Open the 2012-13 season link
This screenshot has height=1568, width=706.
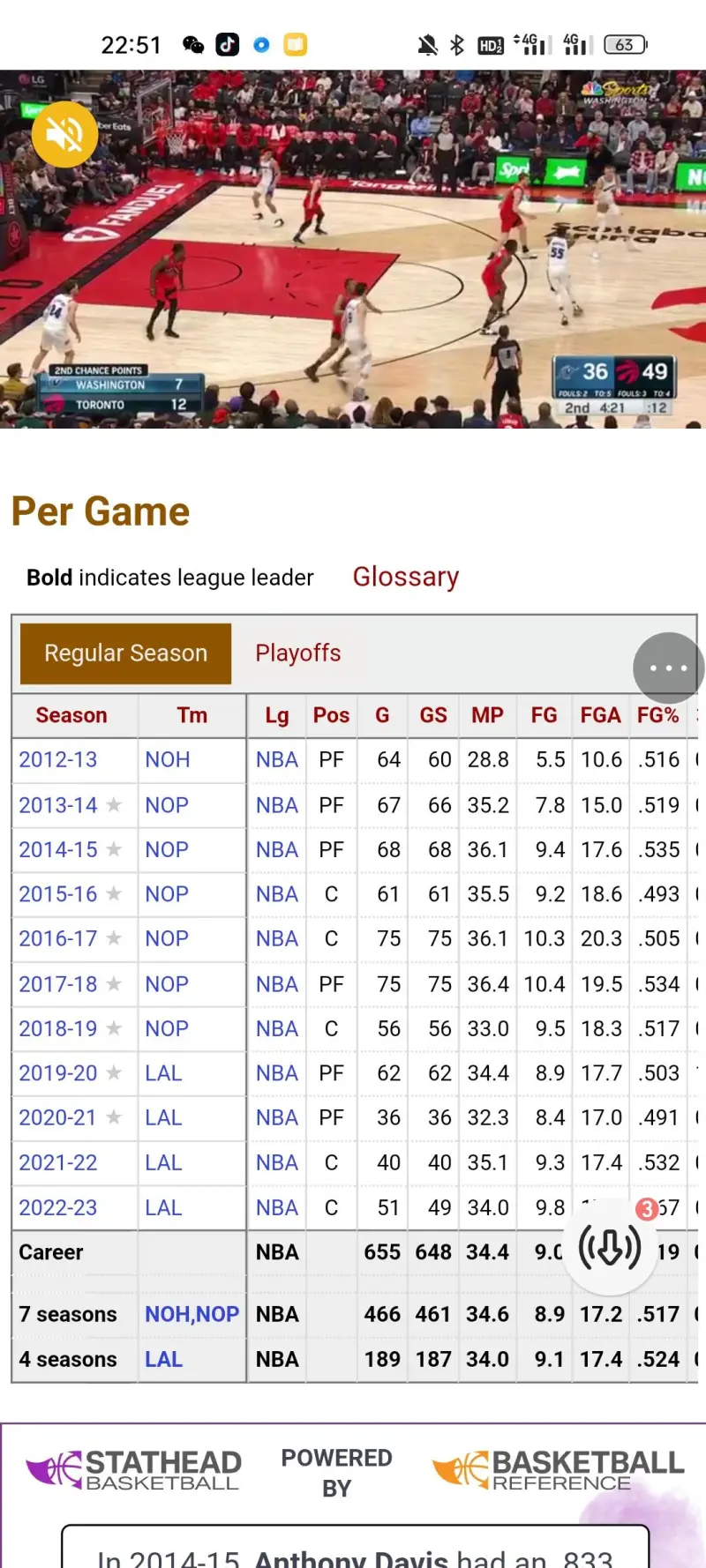point(58,760)
